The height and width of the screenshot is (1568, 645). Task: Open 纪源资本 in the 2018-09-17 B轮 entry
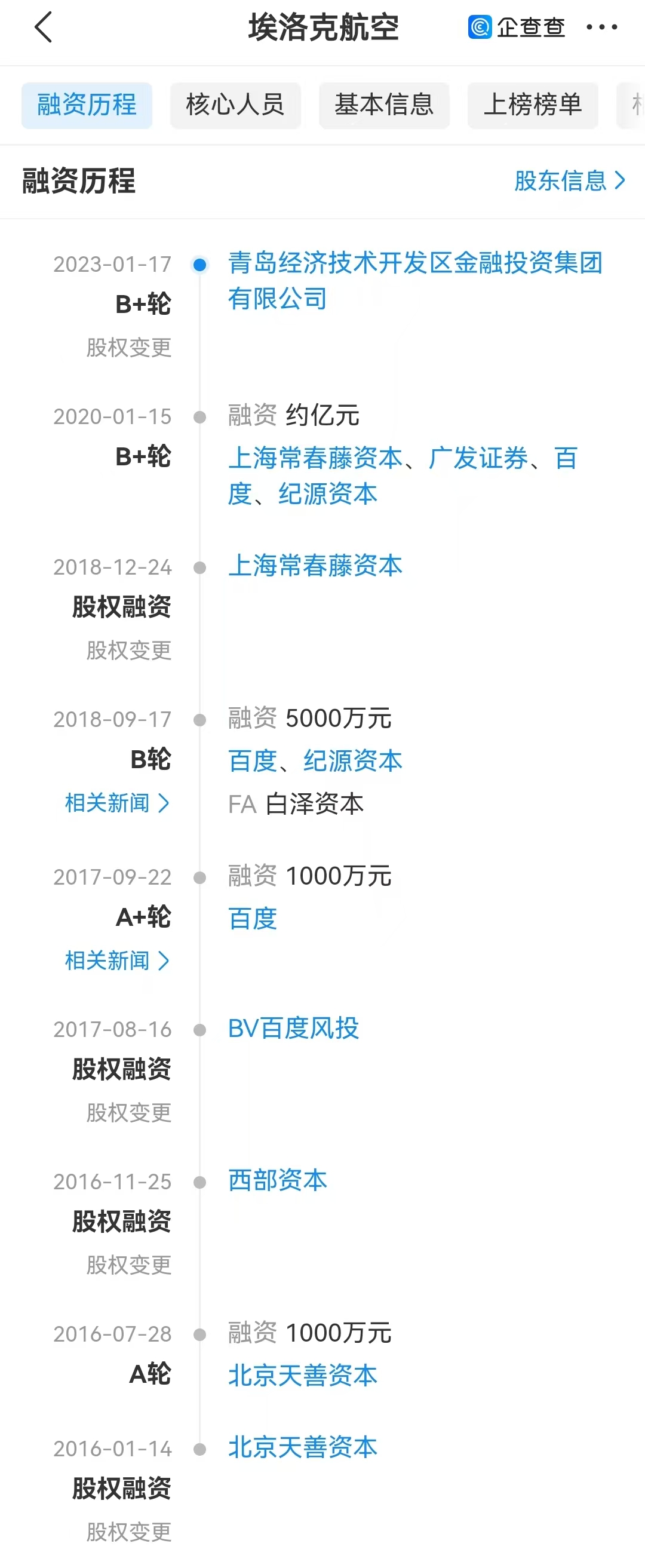click(353, 761)
